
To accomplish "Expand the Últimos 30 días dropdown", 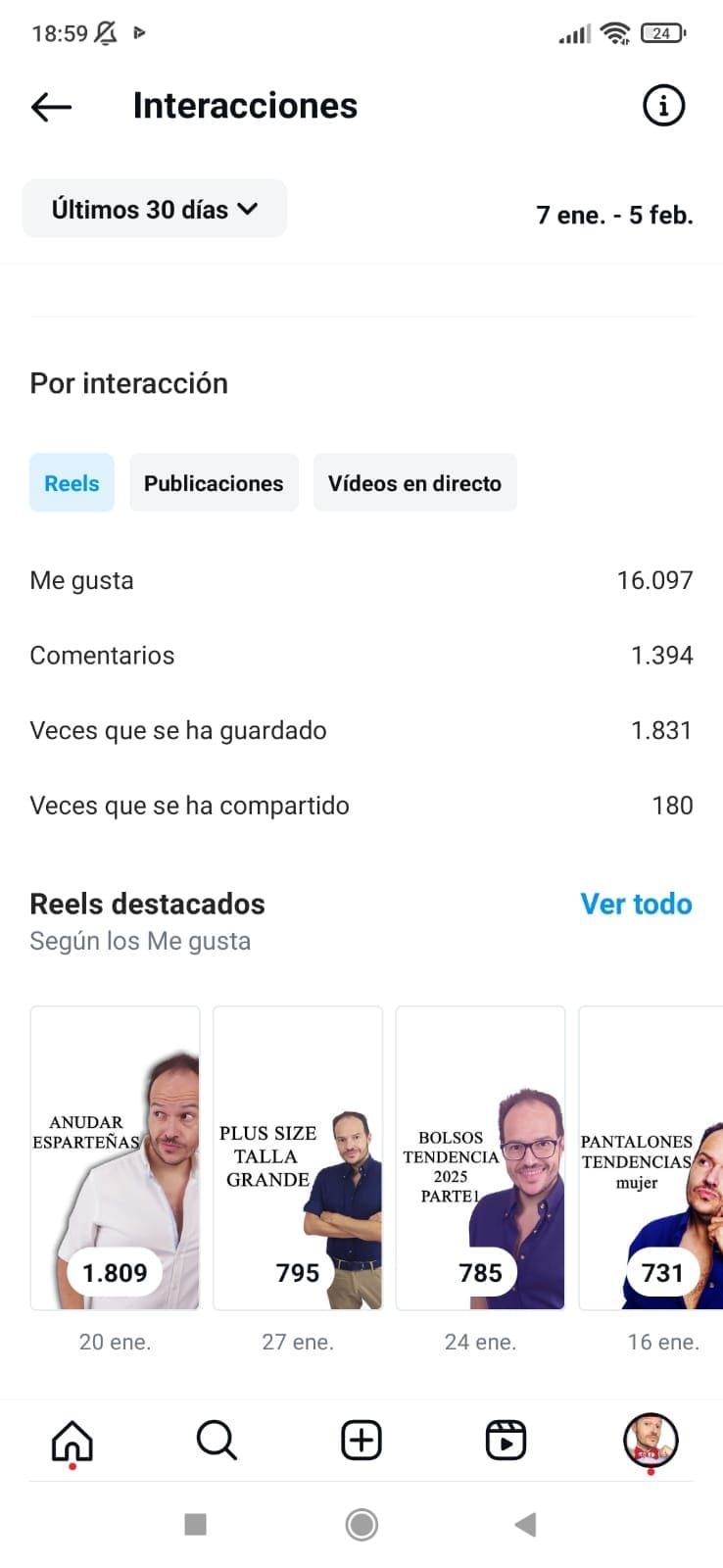I will click(x=155, y=209).
